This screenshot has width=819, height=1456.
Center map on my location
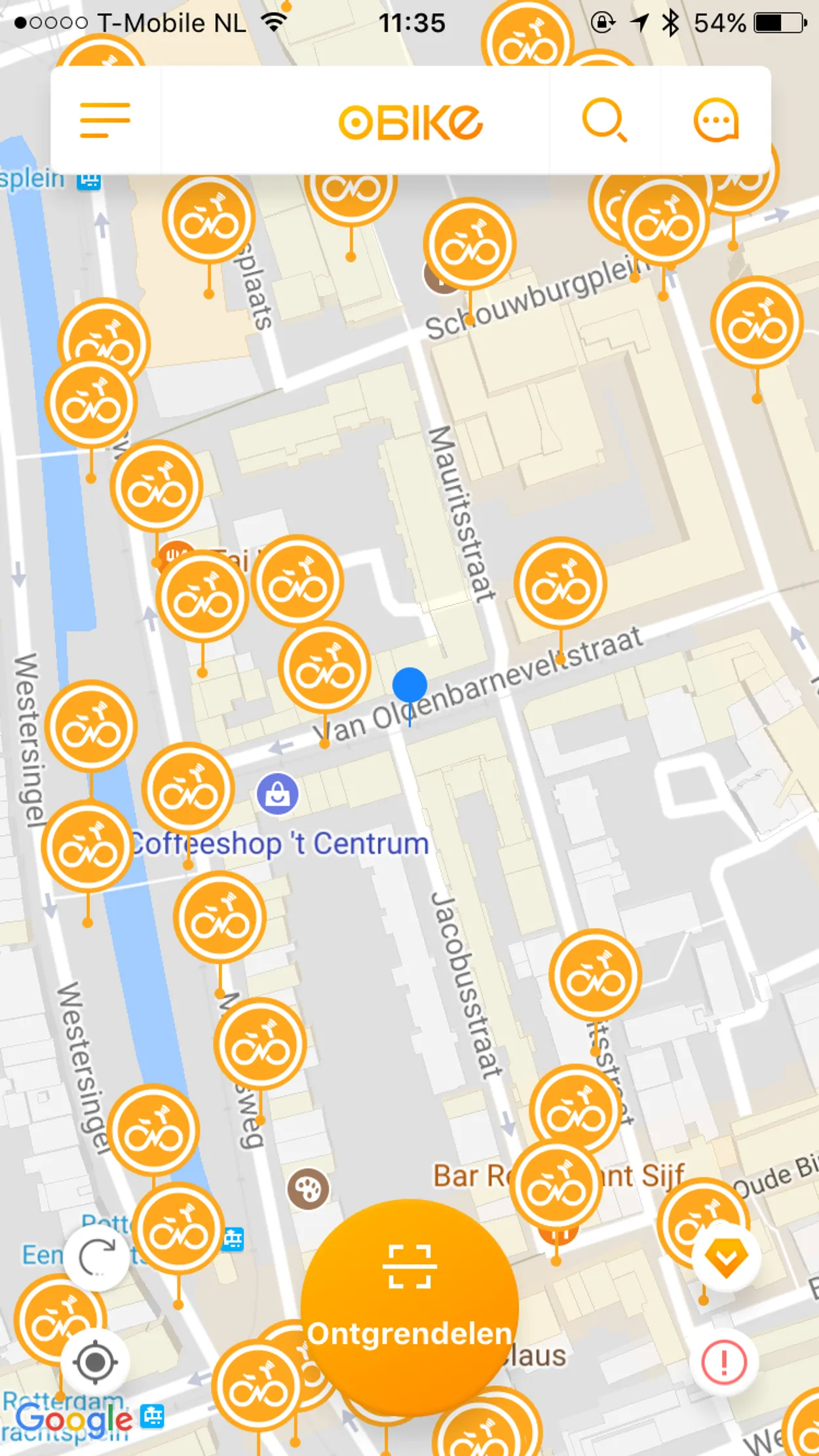coord(95,1363)
